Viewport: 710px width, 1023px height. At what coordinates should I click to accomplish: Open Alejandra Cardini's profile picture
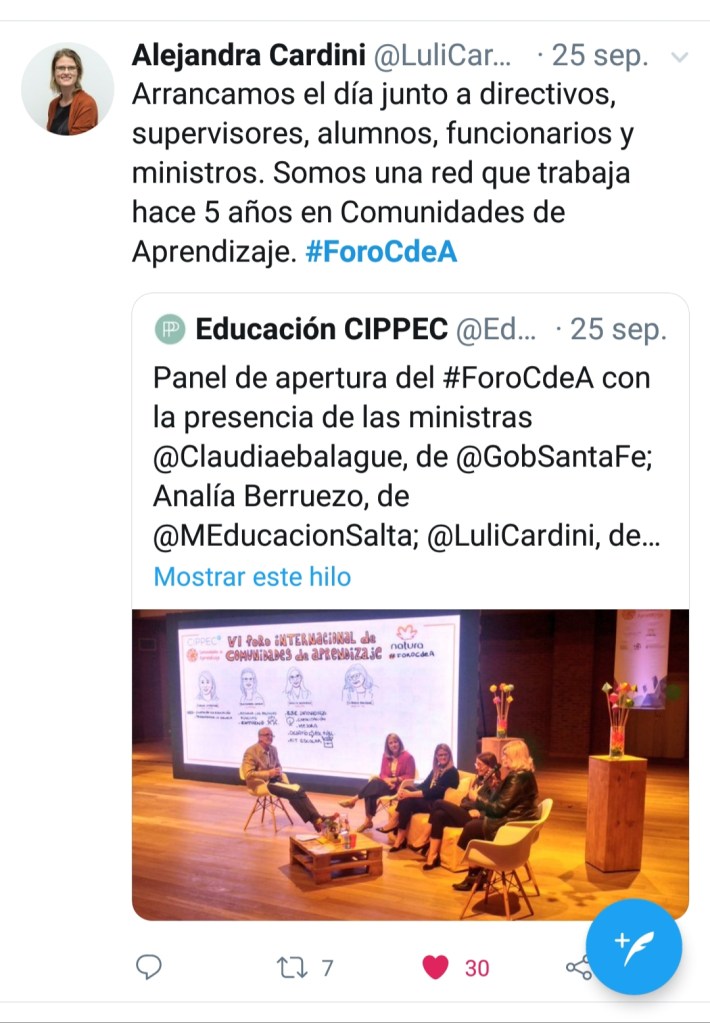tap(67, 89)
